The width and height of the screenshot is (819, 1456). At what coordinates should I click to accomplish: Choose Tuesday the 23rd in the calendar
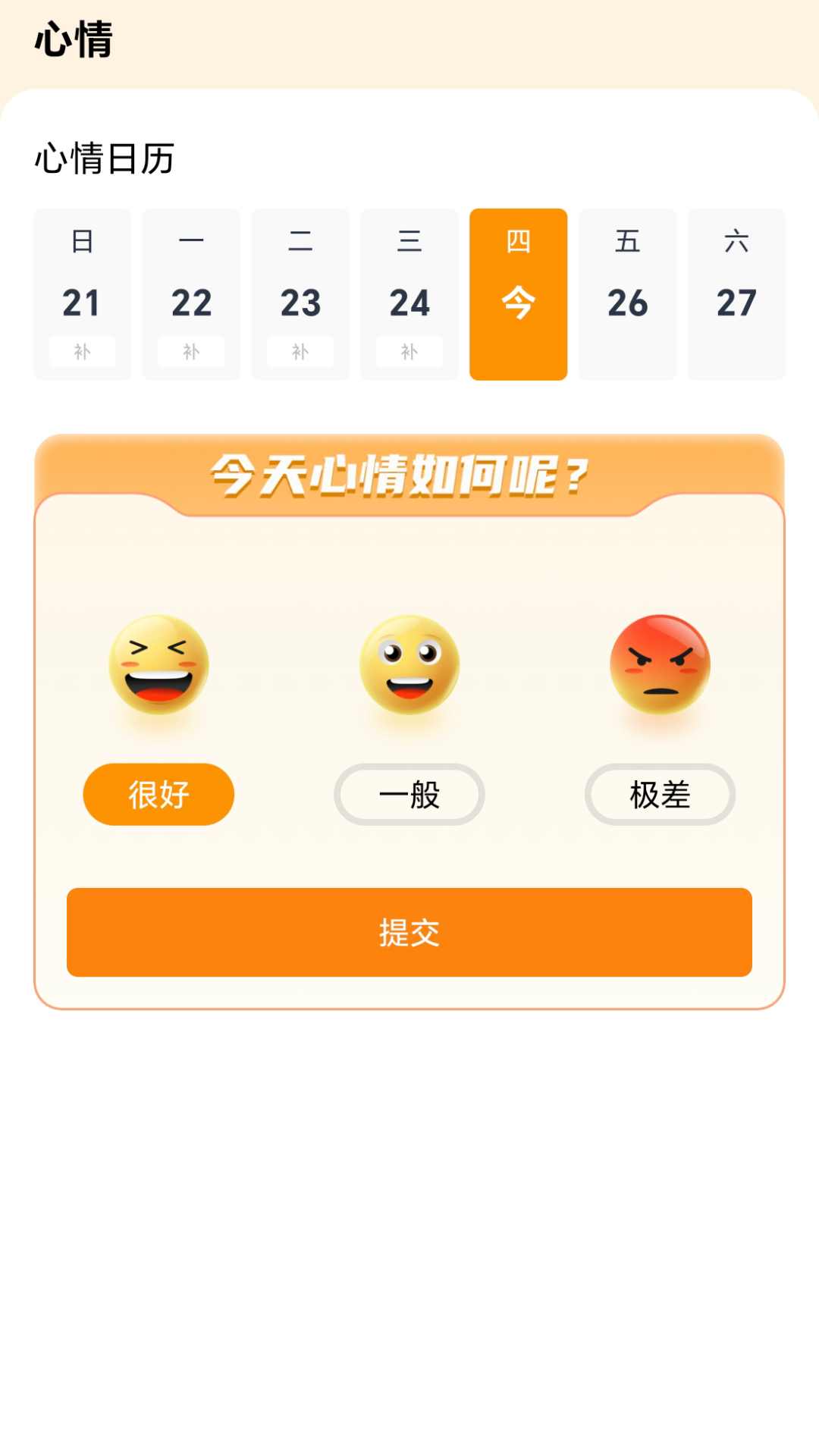point(300,294)
